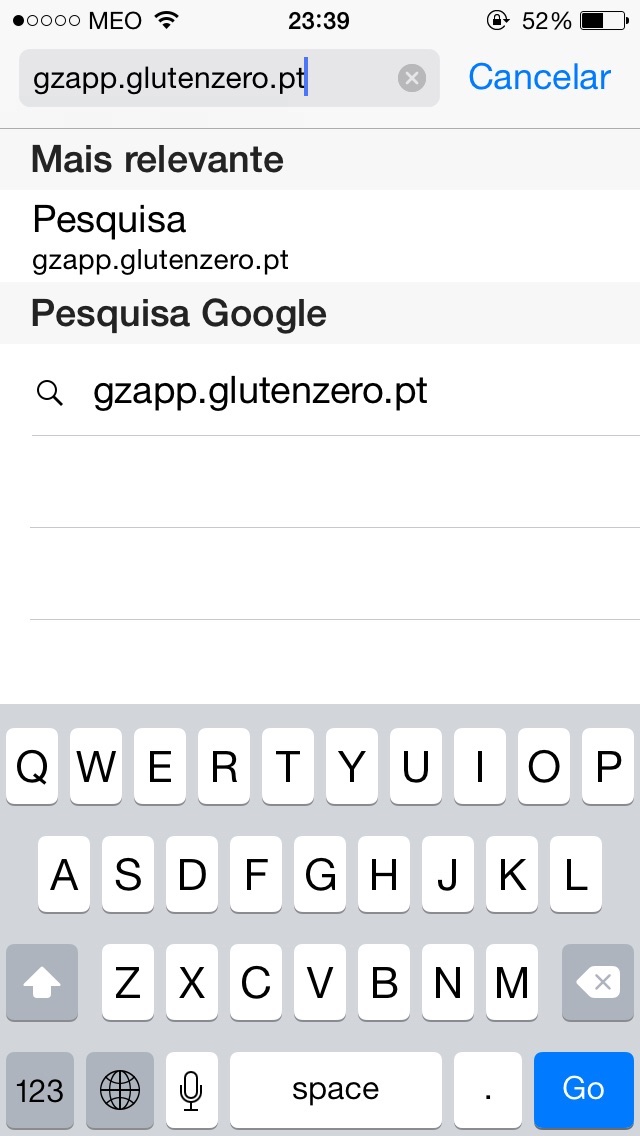Viewport: 640px width, 1136px height.
Task: Tap the backspace key on the keyboard
Action: [598, 982]
